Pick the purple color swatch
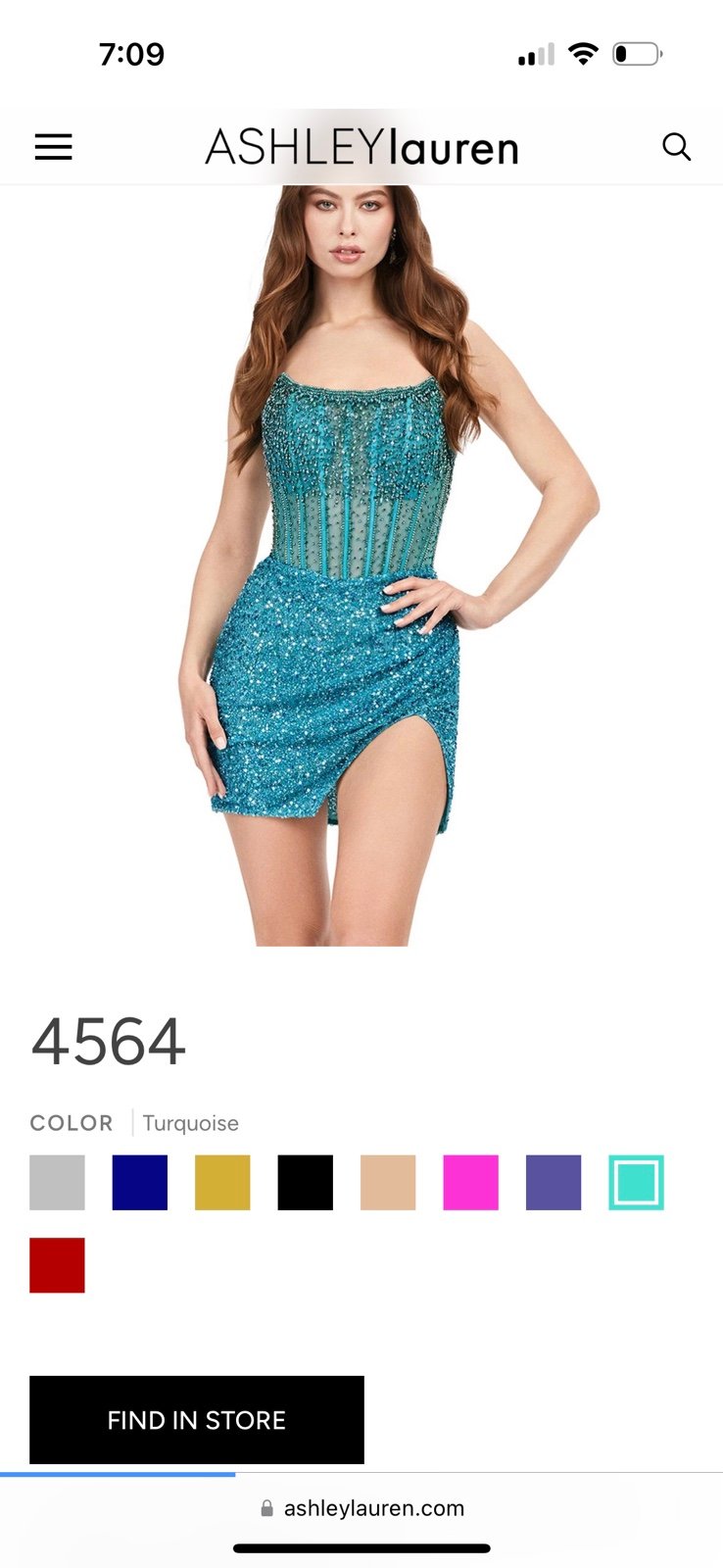This screenshot has height=1568, width=723. [554, 1182]
